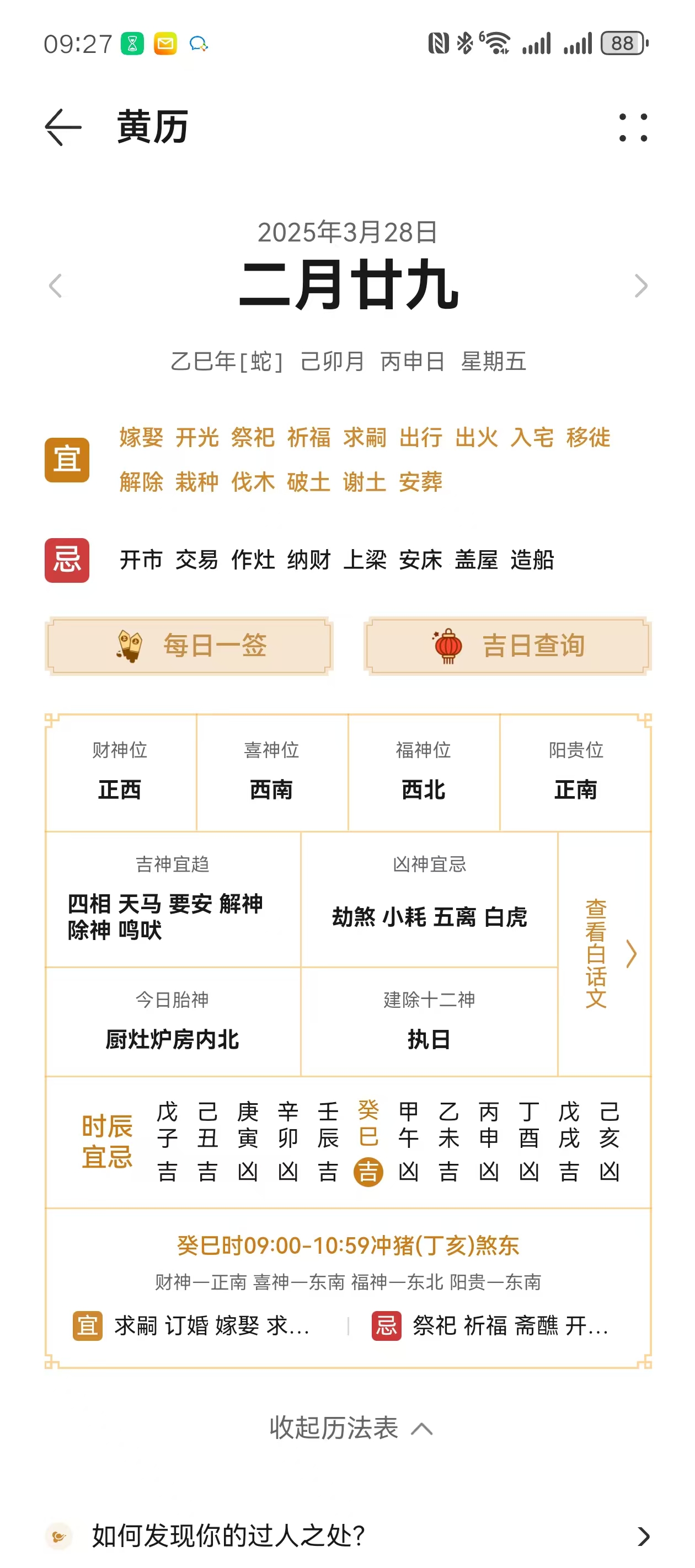
Task: Go to the previous day
Action: 55,286
